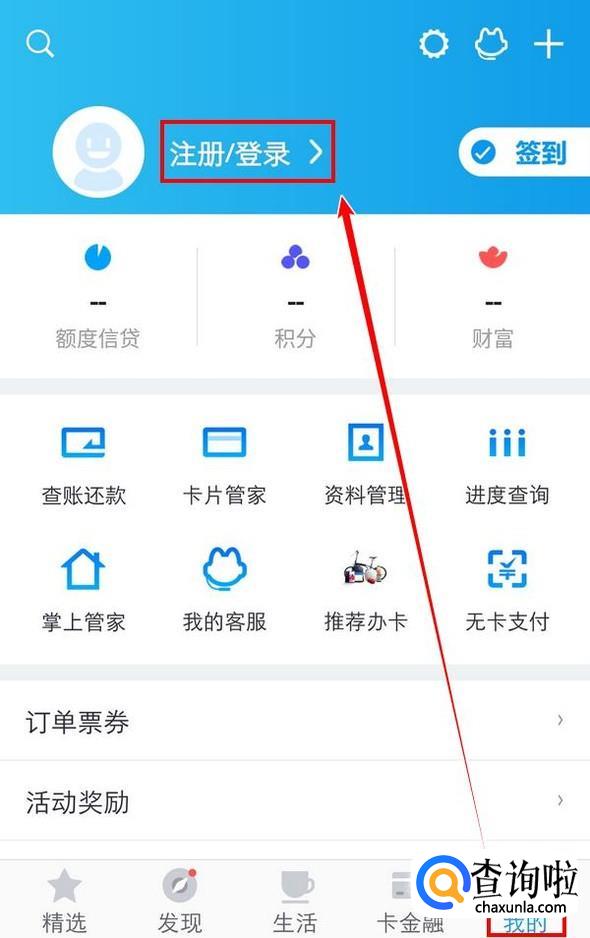The width and height of the screenshot is (590, 938).
Task: Open the search magnifier icon
Action: (40, 44)
